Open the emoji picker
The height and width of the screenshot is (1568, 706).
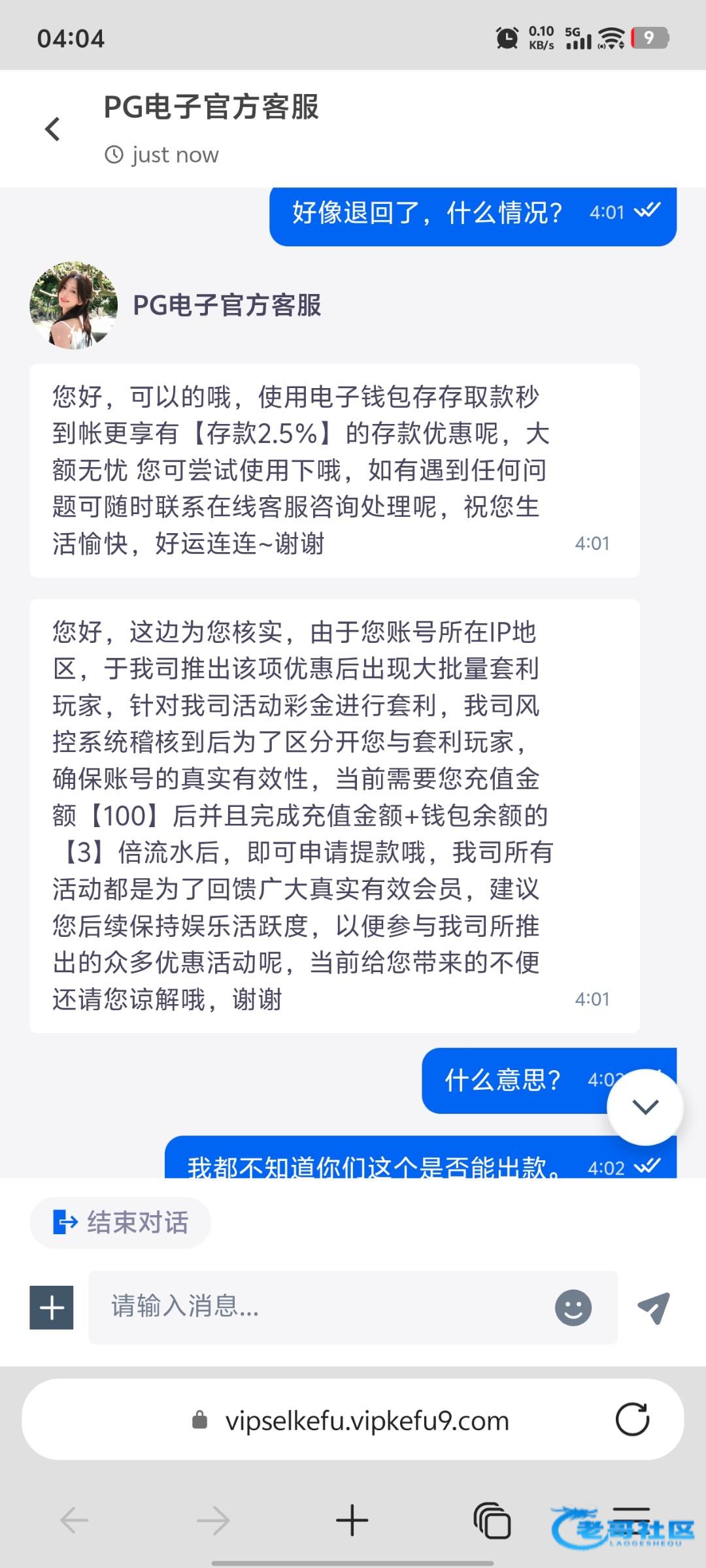(573, 1307)
